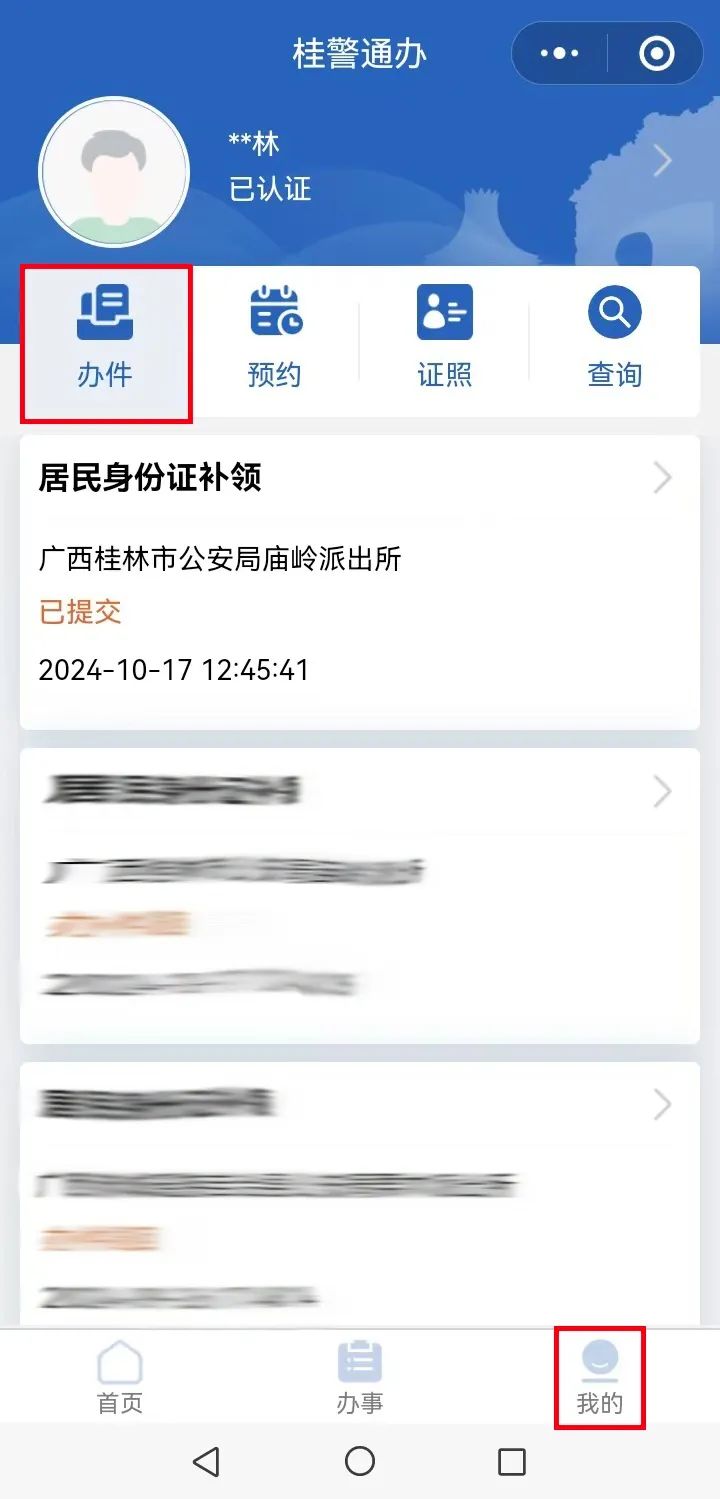Open the profile arrow next to **林
The height and width of the screenshot is (1499, 720).
click(662, 161)
